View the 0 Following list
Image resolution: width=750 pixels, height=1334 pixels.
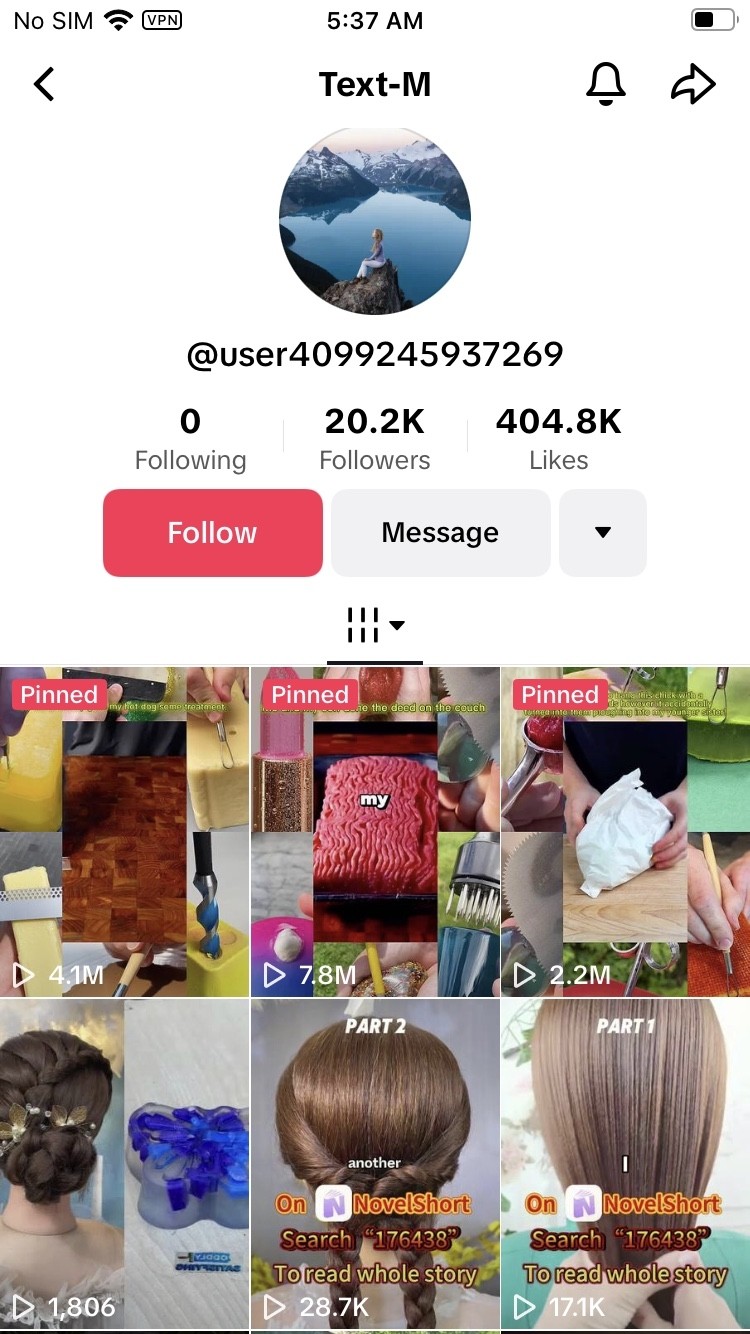pyautogui.click(x=190, y=440)
